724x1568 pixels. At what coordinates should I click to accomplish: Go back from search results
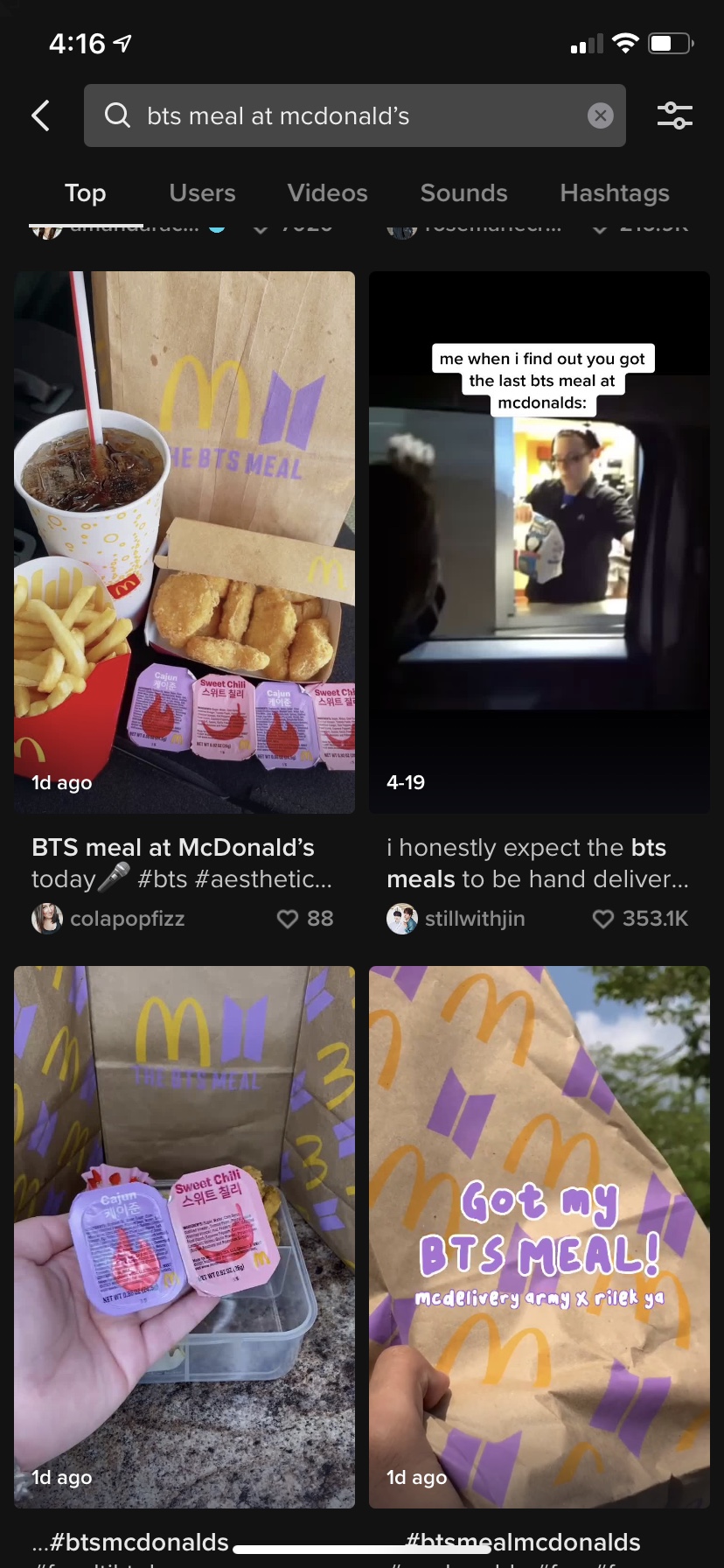click(40, 115)
